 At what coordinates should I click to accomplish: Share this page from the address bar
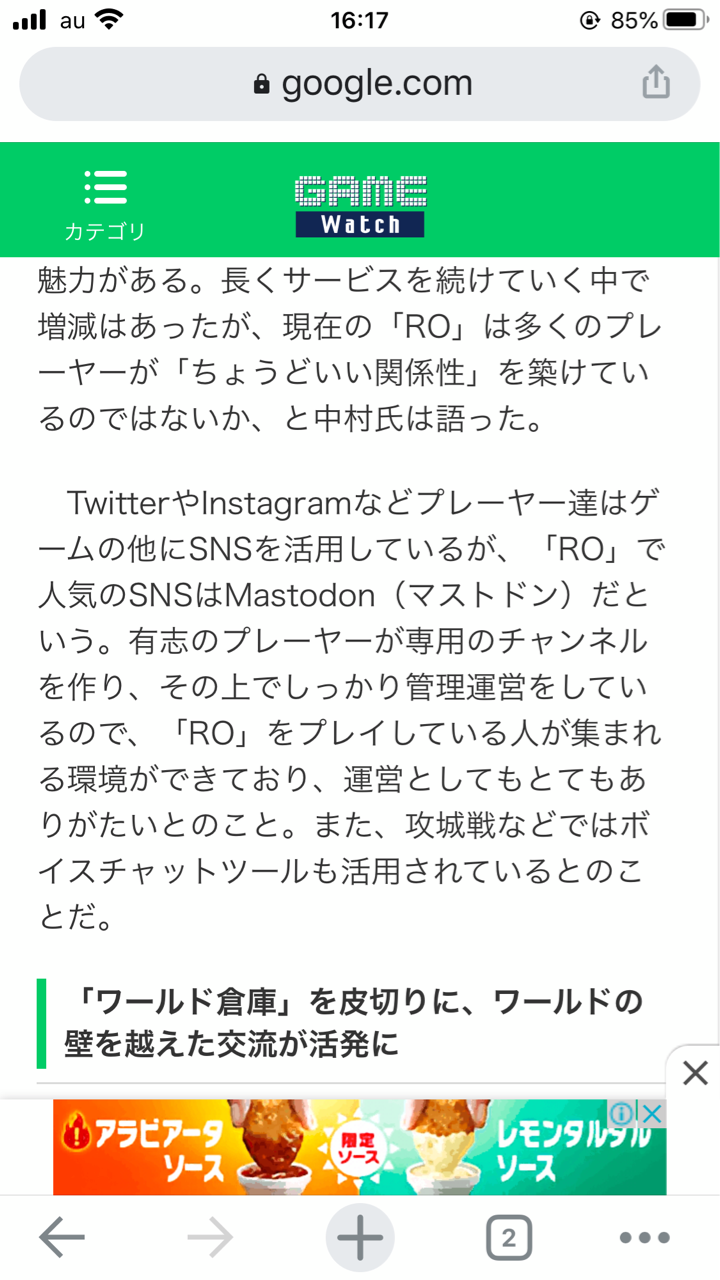point(656,82)
